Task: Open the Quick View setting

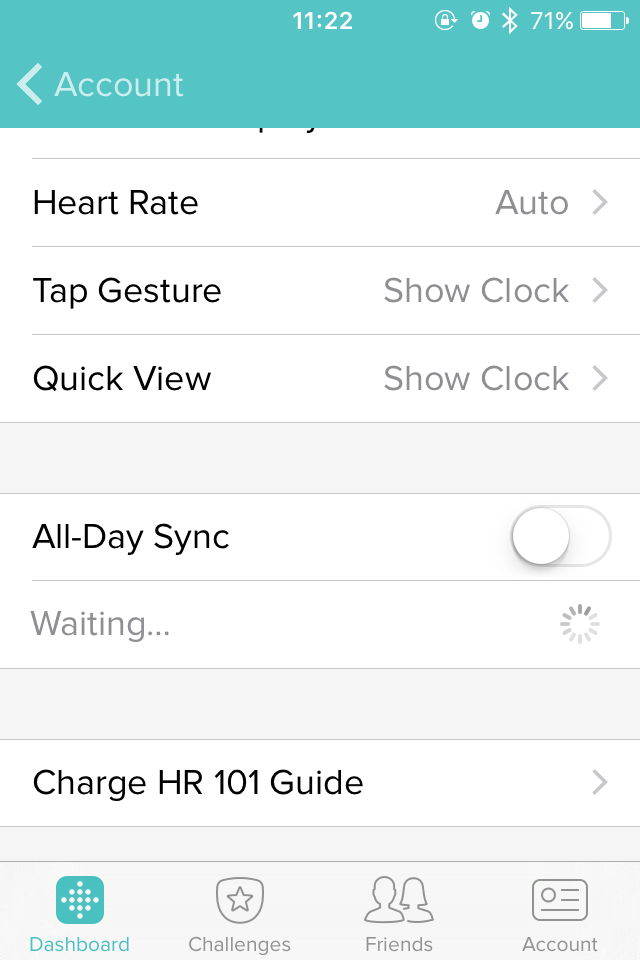Action: point(320,379)
